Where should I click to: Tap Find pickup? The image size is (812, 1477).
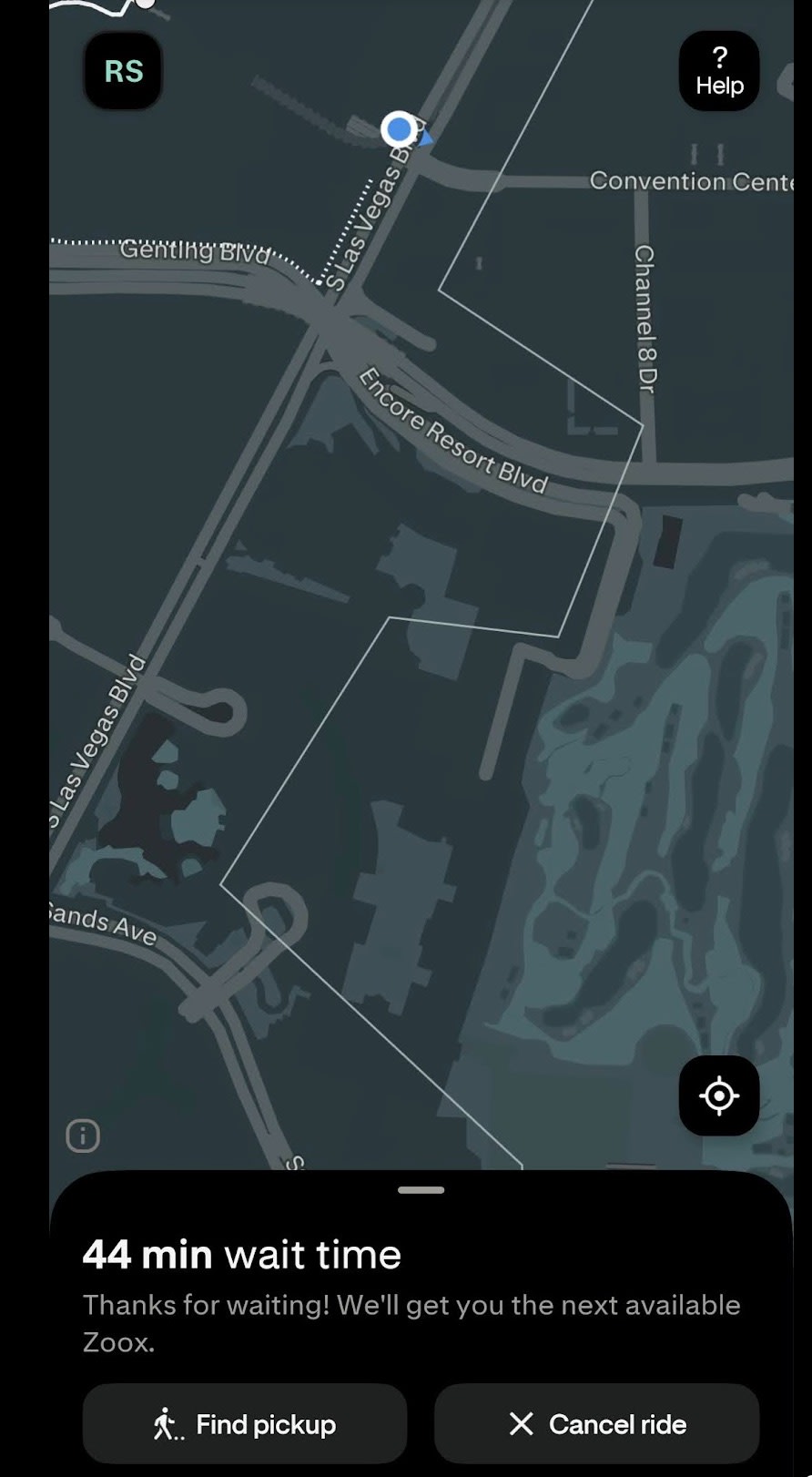pyautogui.click(x=244, y=1423)
